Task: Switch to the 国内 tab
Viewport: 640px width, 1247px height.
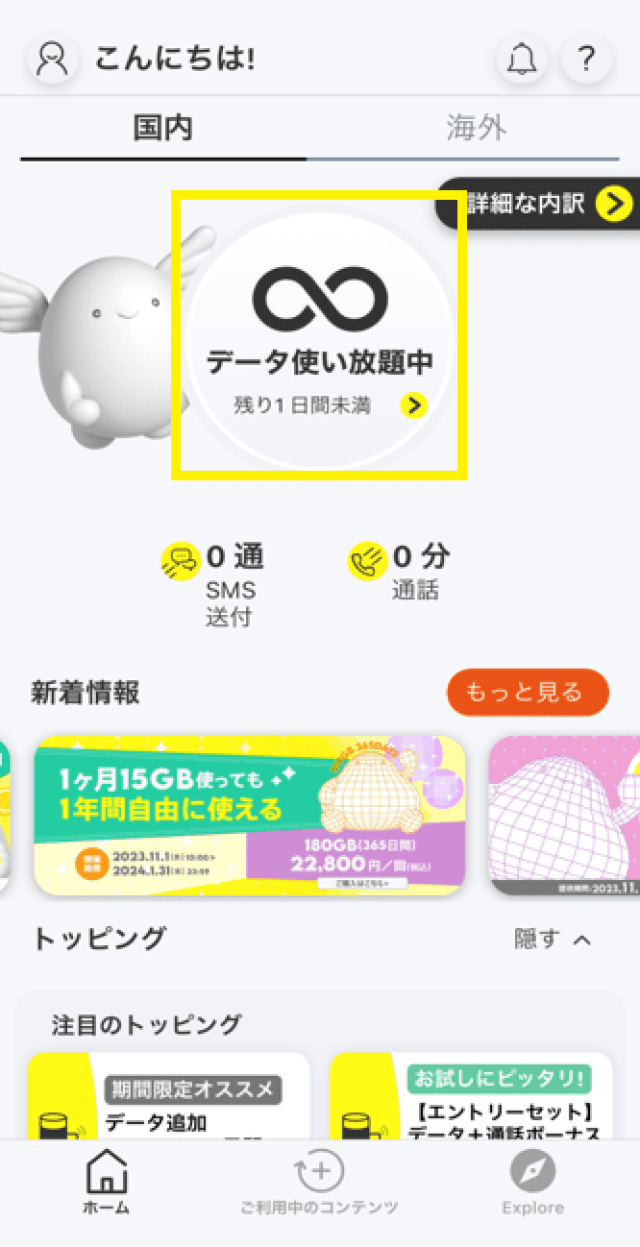Action: tap(163, 128)
